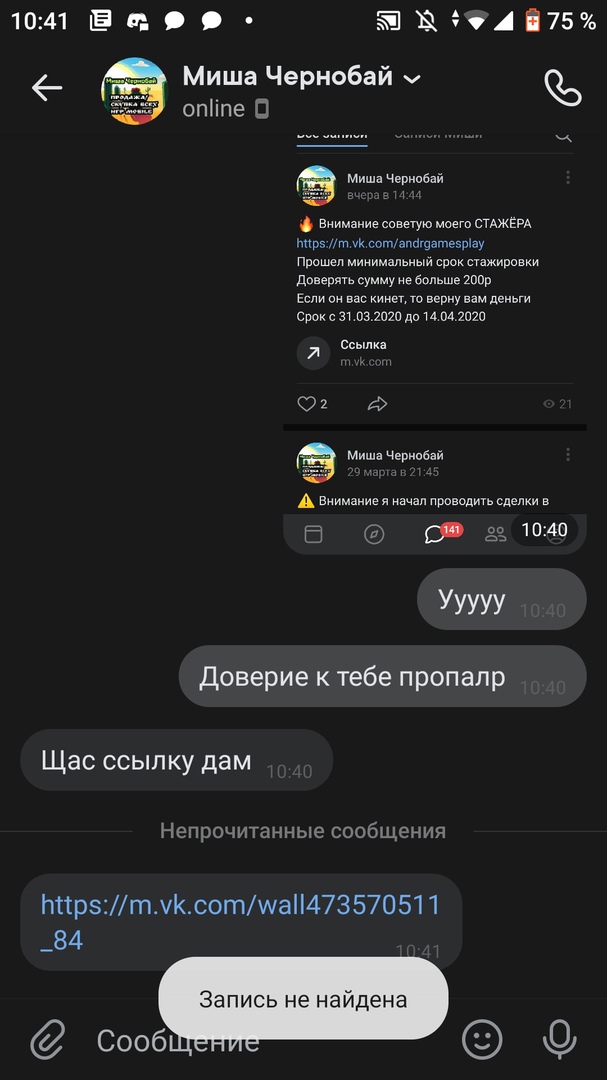Open the shared screenshot image
Image resolution: width=607 pixels, height=1080 pixels.
coord(432,340)
